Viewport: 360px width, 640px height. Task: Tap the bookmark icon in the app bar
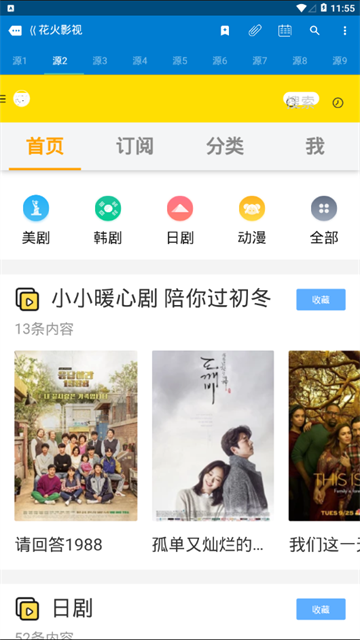pyautogui.click(x=224, y=31)
